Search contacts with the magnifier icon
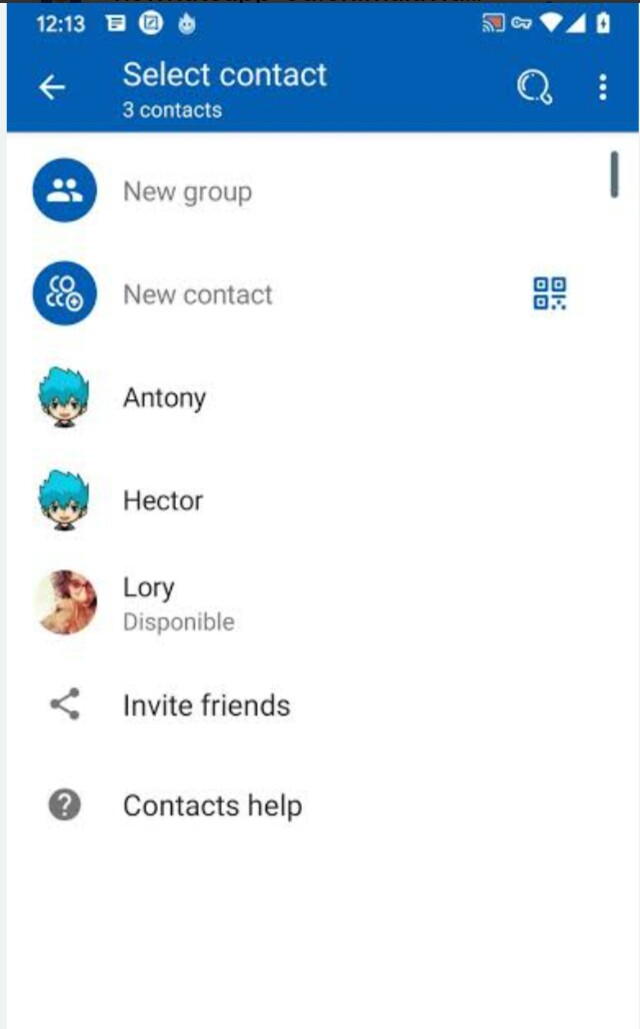This screenshot has height=1029, width=640. pos(534,88)
